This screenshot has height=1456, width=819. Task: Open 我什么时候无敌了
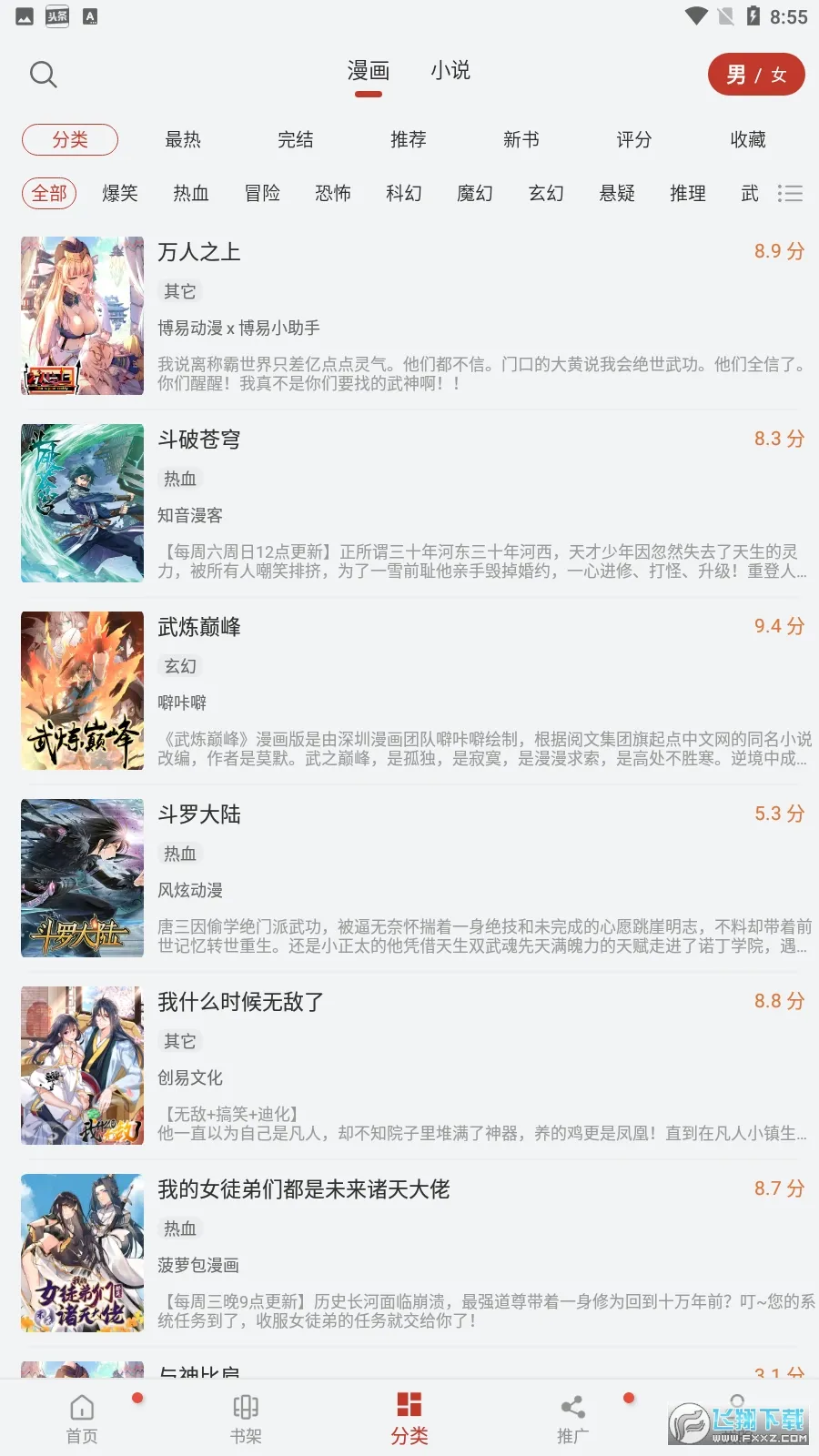click(240, 1002)
